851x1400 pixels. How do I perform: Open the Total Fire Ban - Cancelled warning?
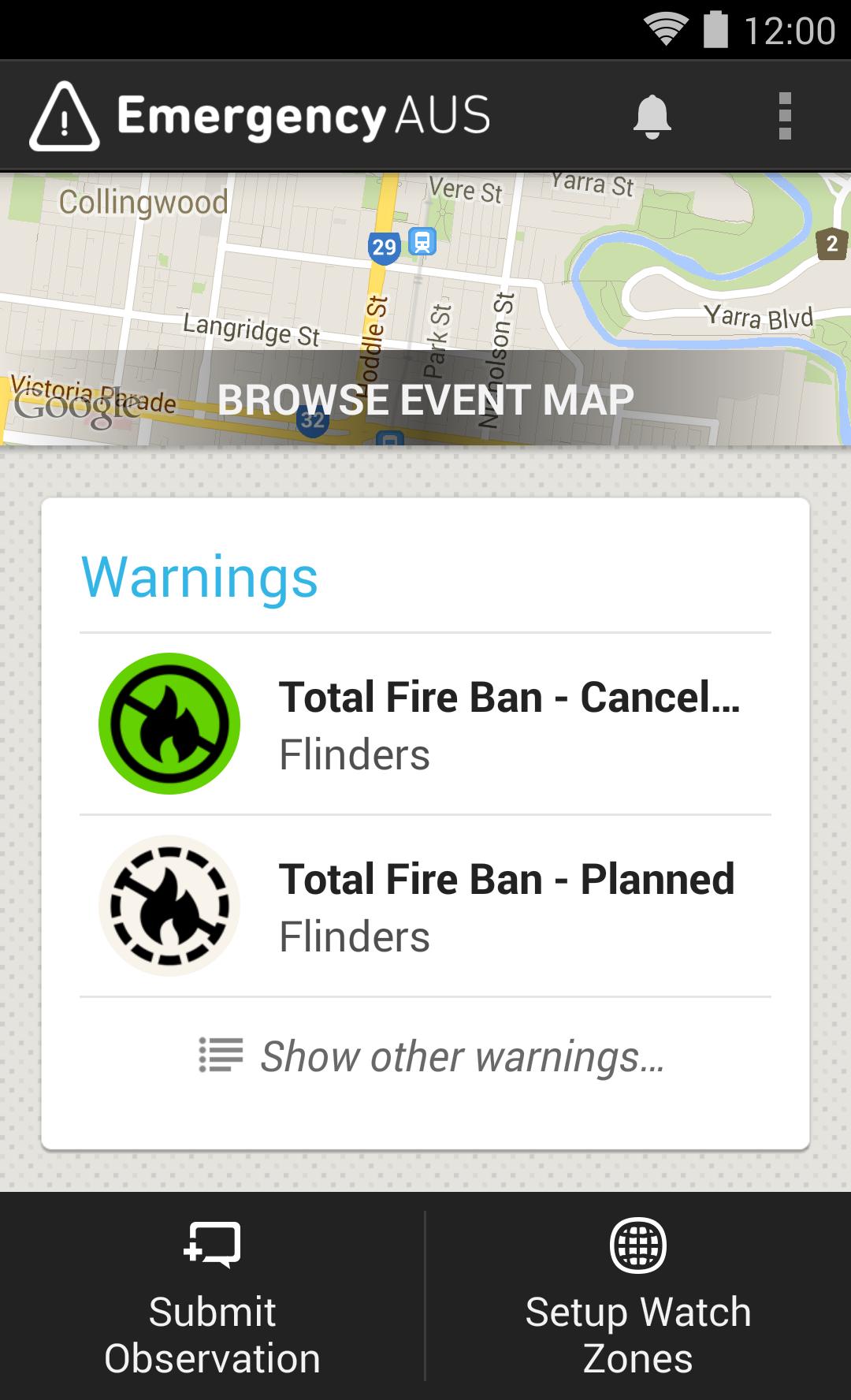[512, 725]
